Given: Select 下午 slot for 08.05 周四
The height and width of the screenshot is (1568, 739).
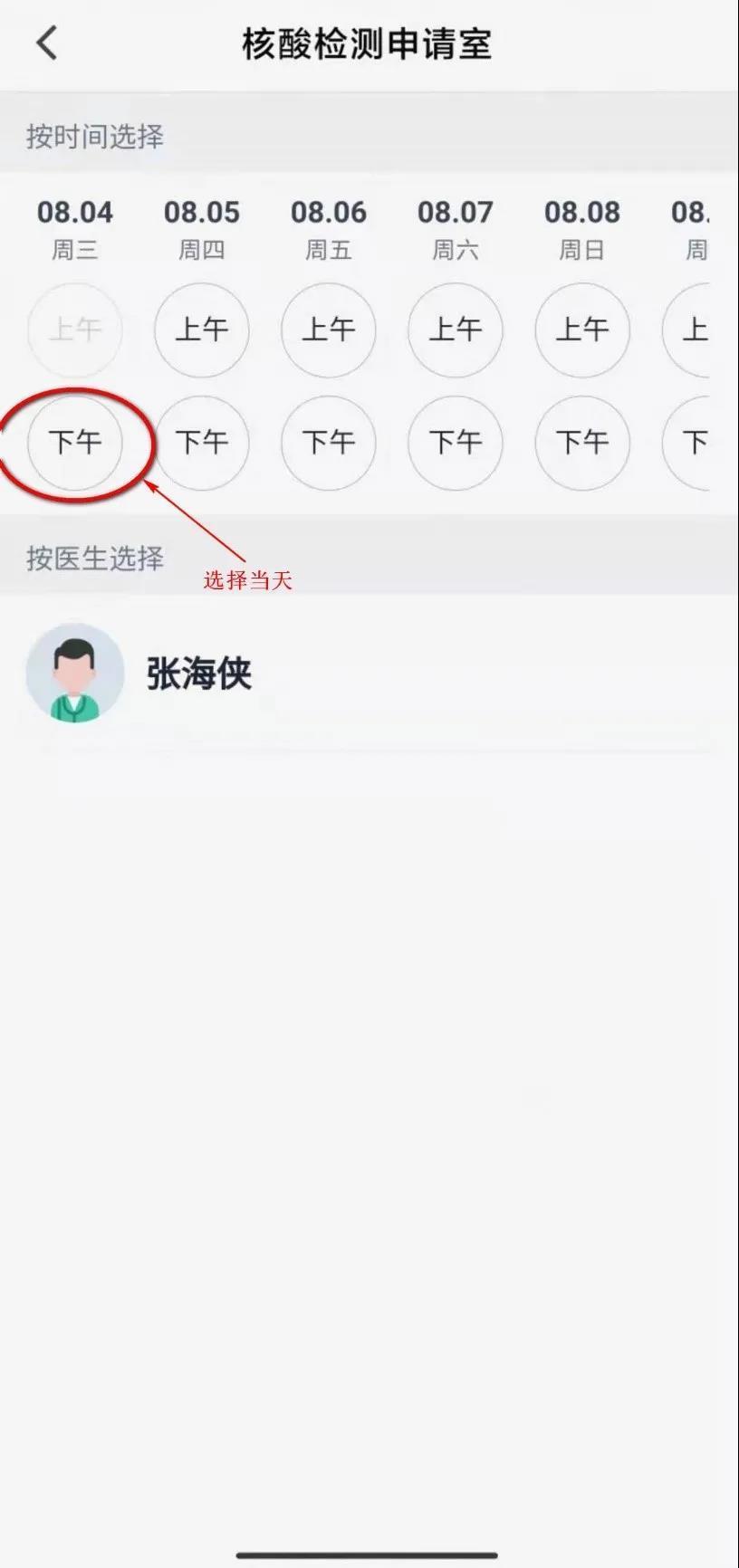Looking at the screenshot, I should click(201, 443).
